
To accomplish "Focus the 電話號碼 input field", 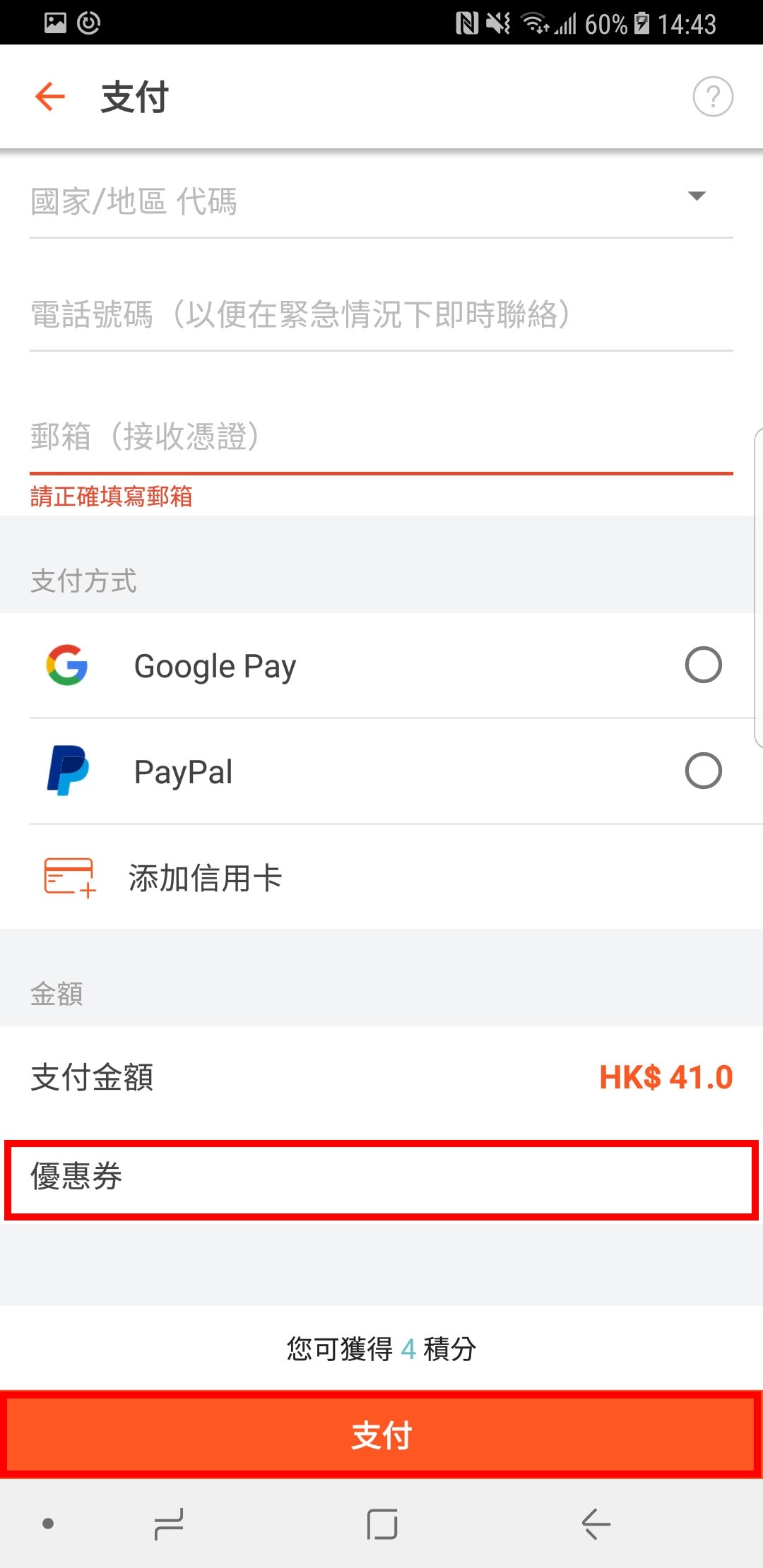I will 381,314.
